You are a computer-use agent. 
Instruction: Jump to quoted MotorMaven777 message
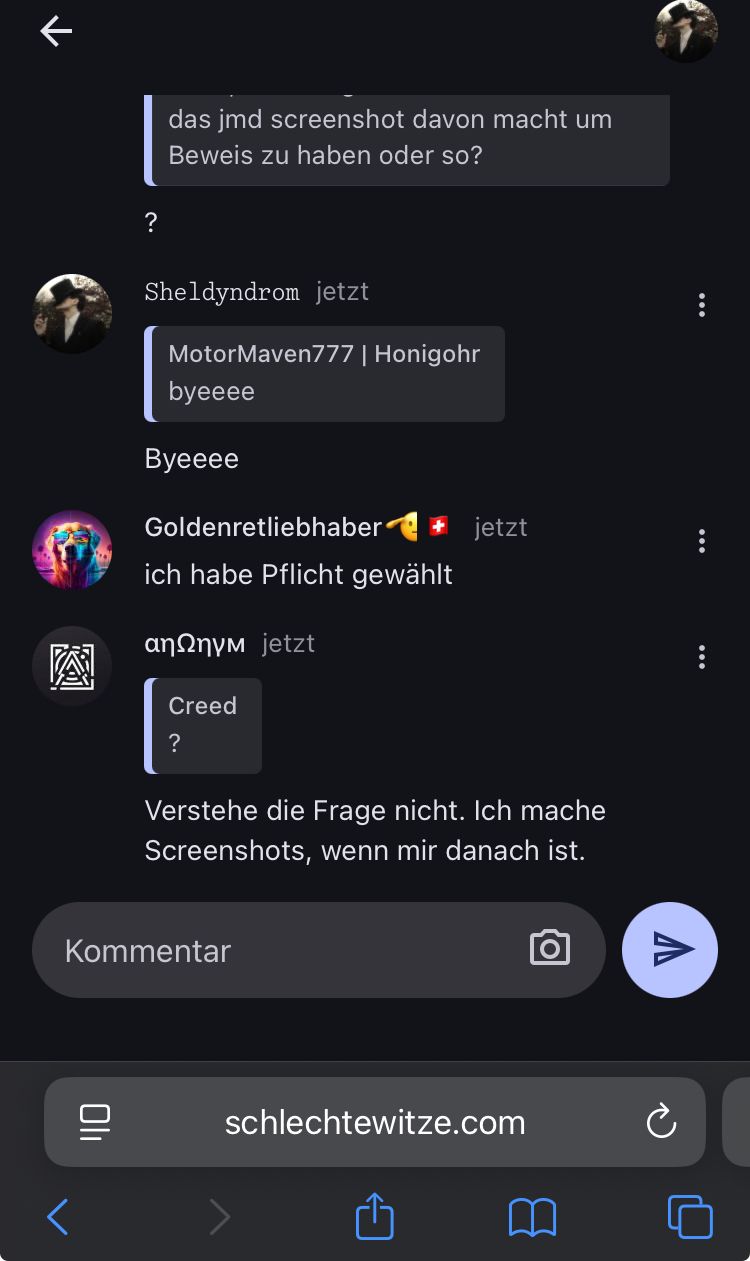click(324, 373)
